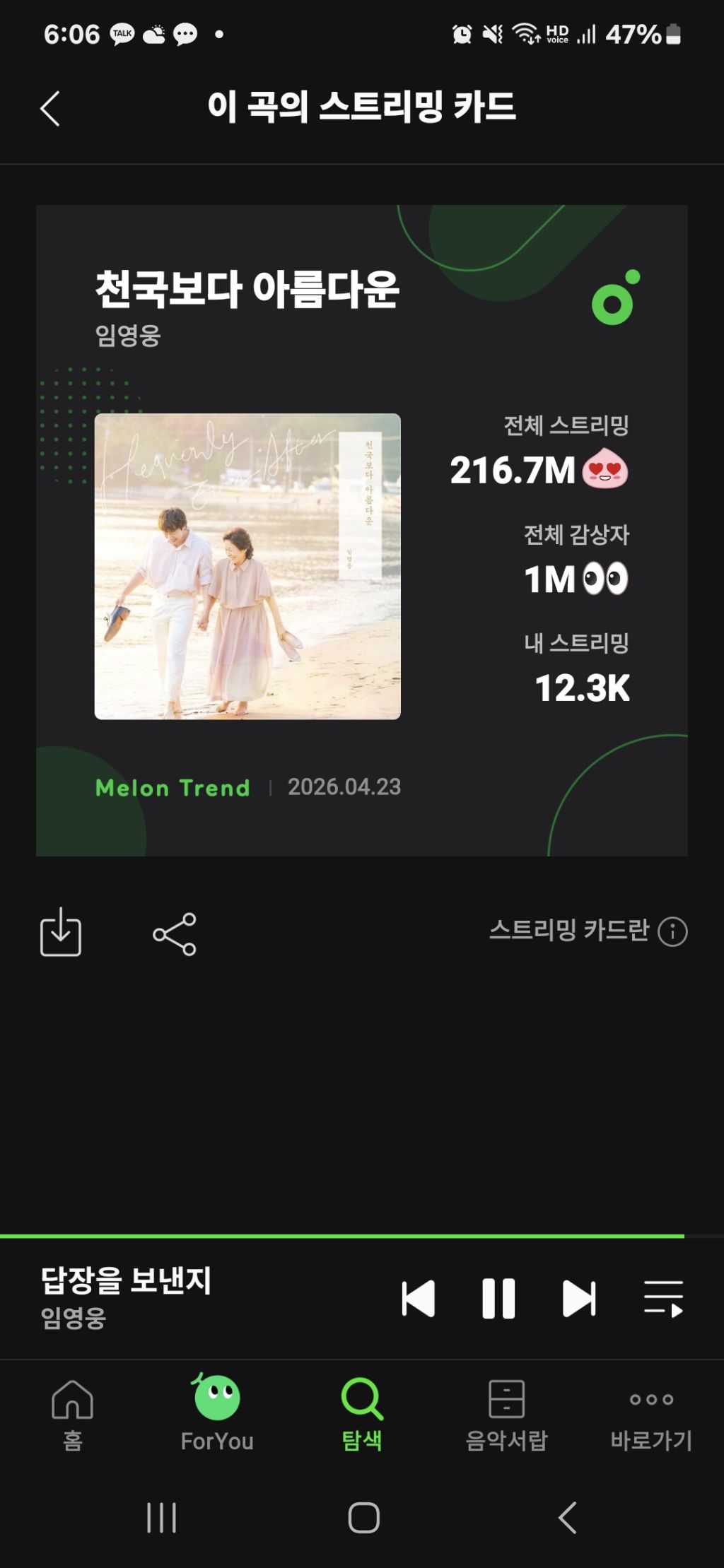Open the current playlist queue
724x1568 pixels.
(663, 1299)
